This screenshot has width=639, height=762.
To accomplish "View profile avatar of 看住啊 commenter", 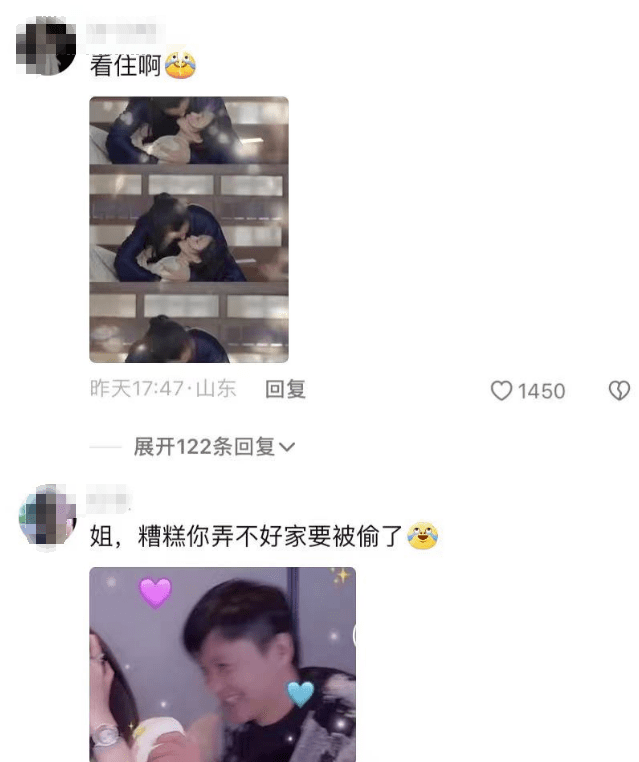I will (47, 45).
